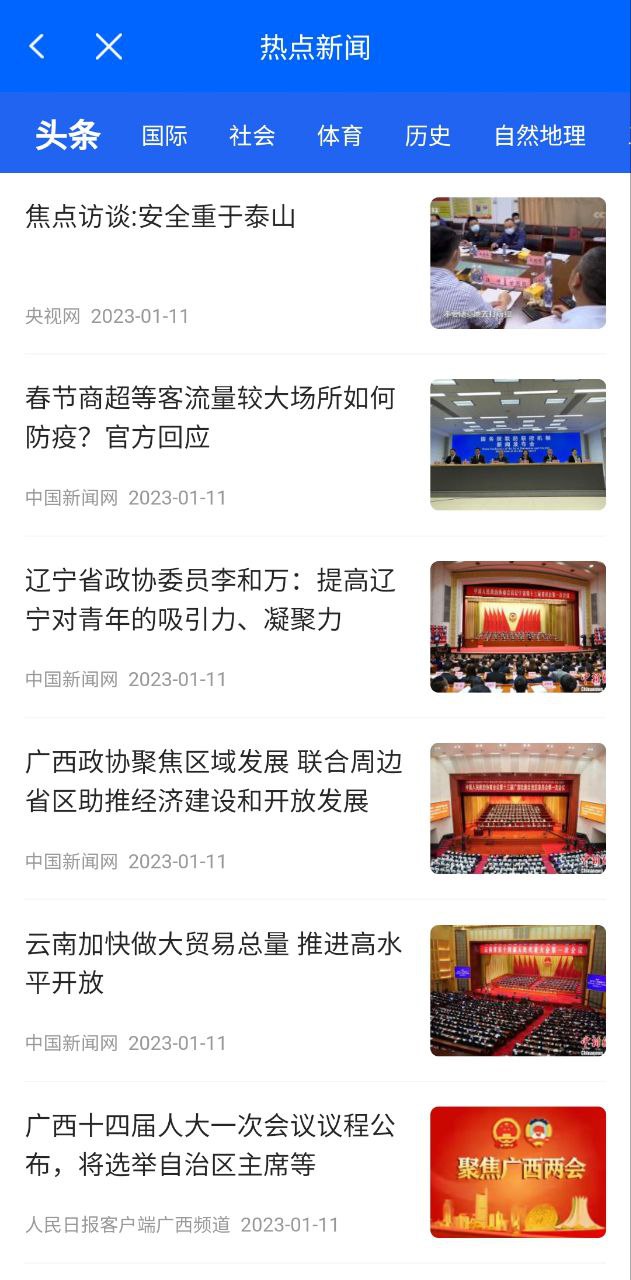Image resolution: width=631 pixels, height=1280 pixels.
Task: Open article 焦点访谈:安全重于泰山
Action: click(x=160, y=216)
